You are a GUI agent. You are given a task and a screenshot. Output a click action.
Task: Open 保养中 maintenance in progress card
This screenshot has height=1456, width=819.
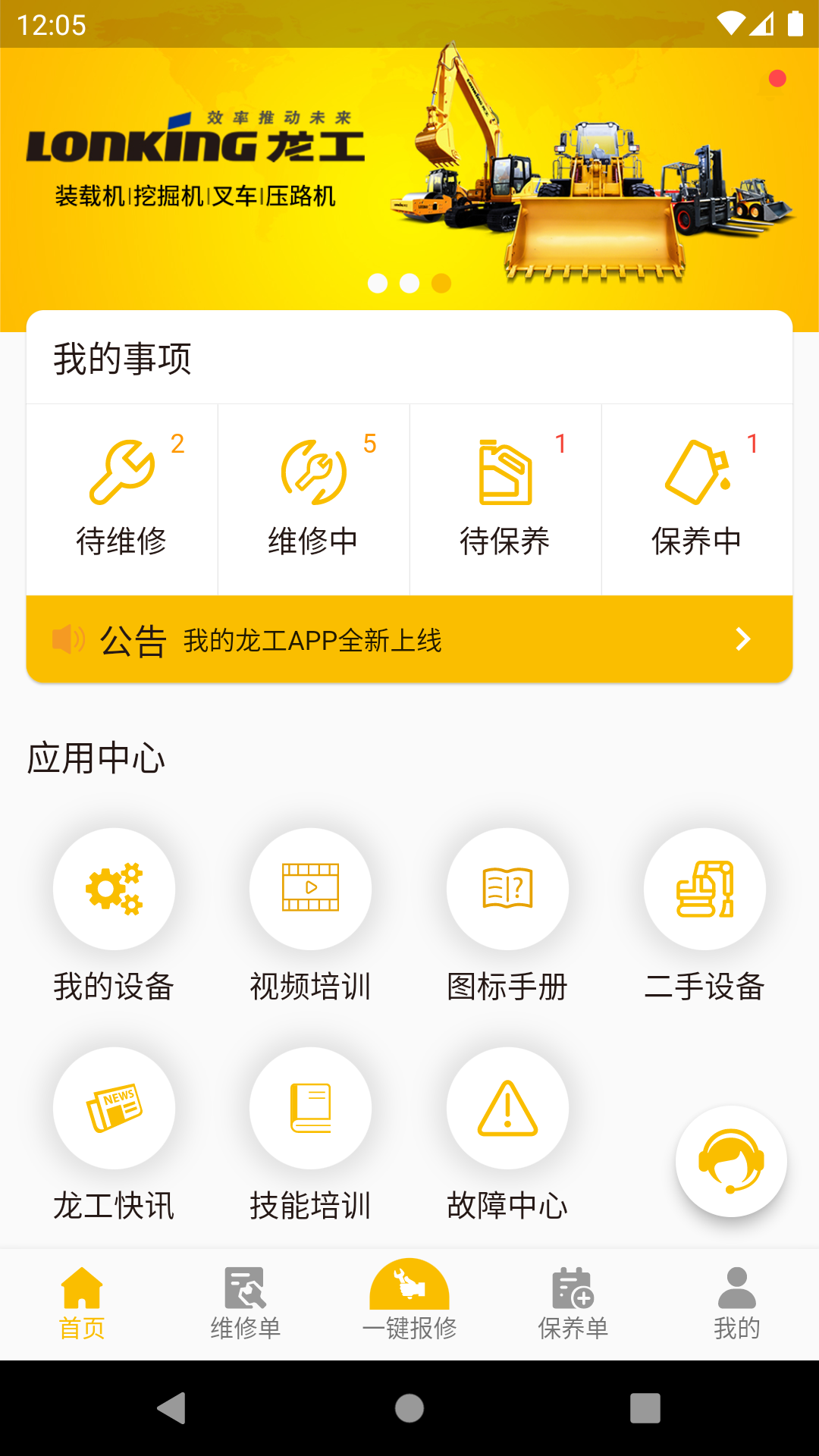point(697,499)
